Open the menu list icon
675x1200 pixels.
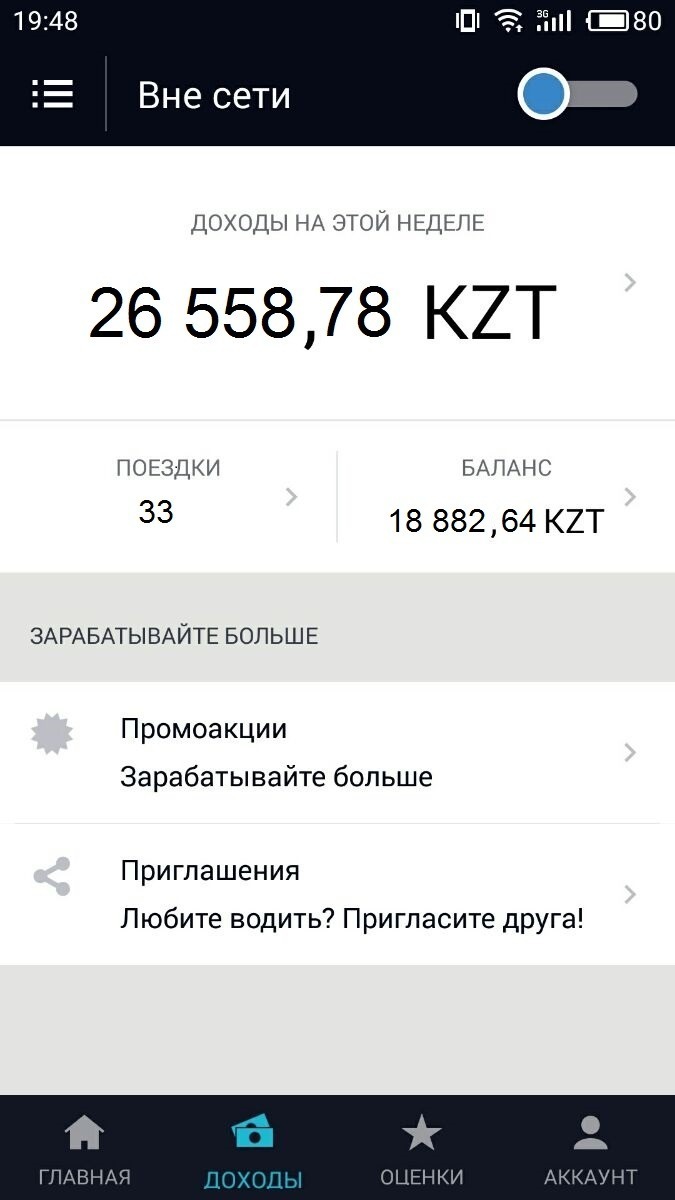pyautogui.click(x=52, y=95)
